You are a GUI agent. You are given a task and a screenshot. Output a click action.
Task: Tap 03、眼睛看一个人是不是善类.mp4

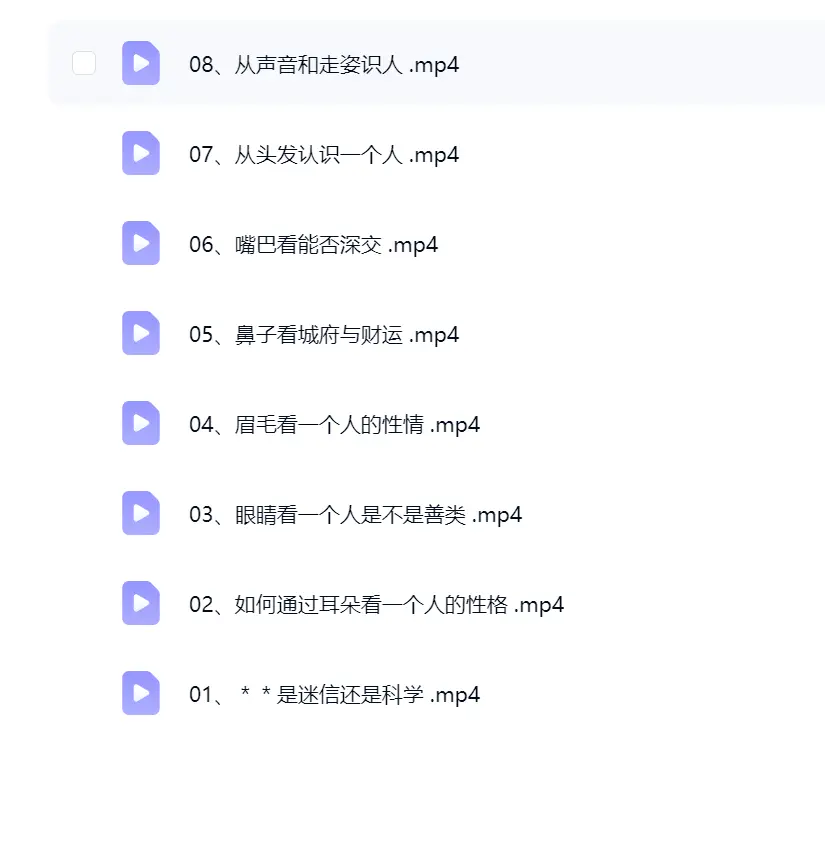355,515
